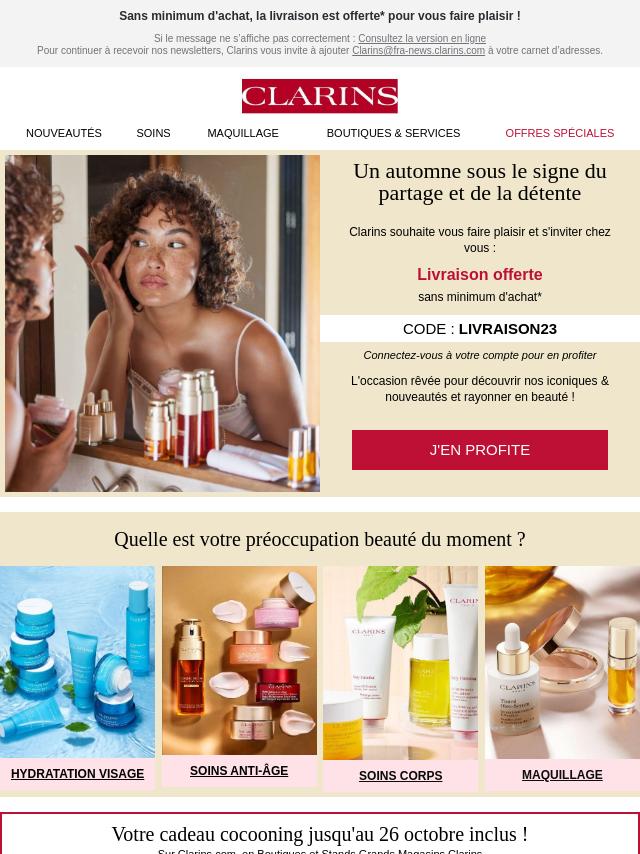Open the Hydratation Visage link
This screenshot has width=640, height=854.
pyautogui.click(x=77, y=774)
